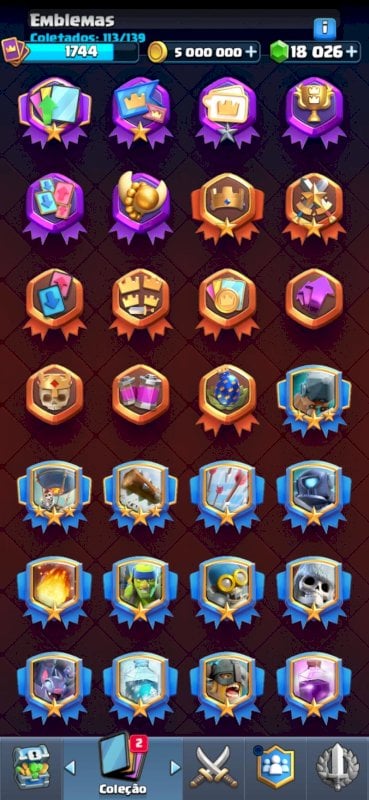Open the blue info button
The image size is (369, 800).
(325, 29)
